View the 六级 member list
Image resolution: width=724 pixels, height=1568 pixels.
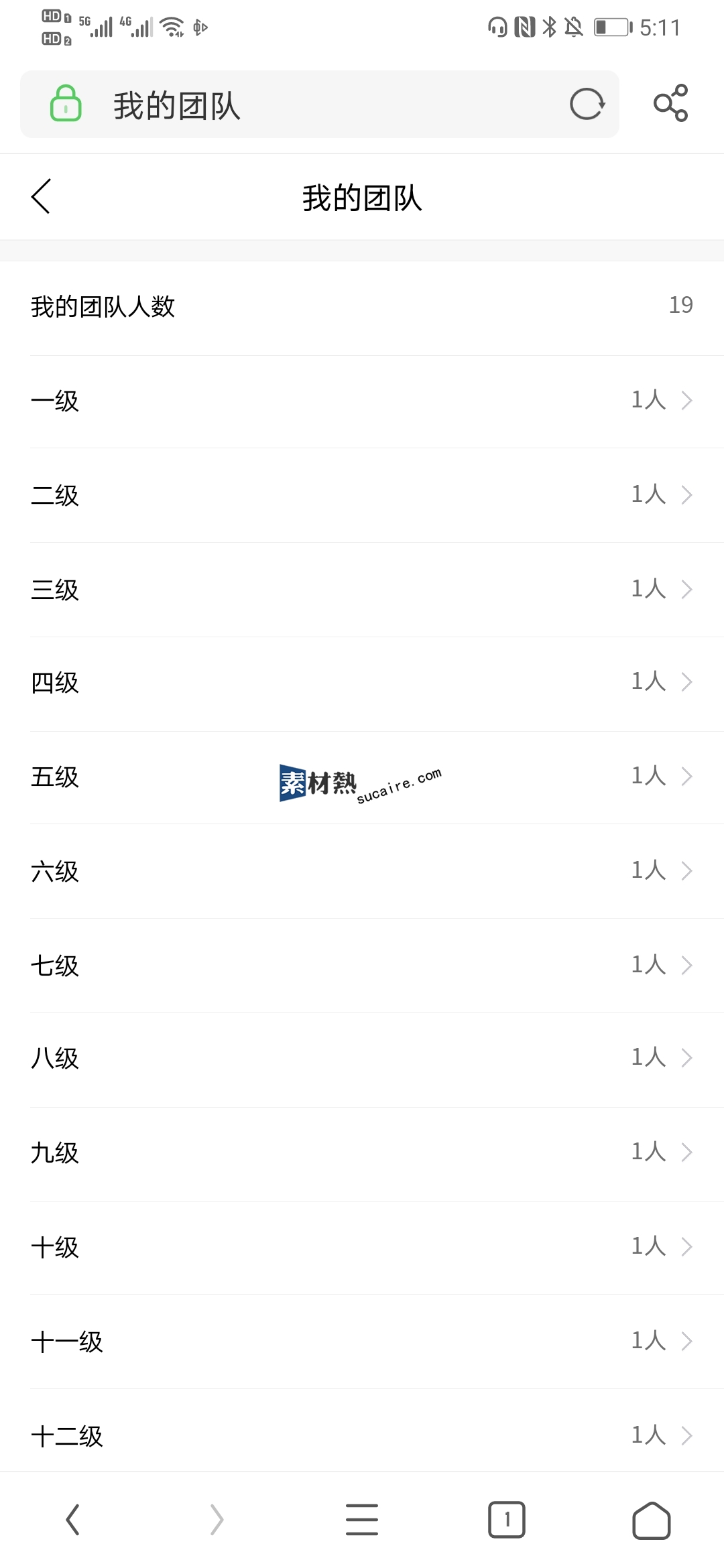click(362, 871)
